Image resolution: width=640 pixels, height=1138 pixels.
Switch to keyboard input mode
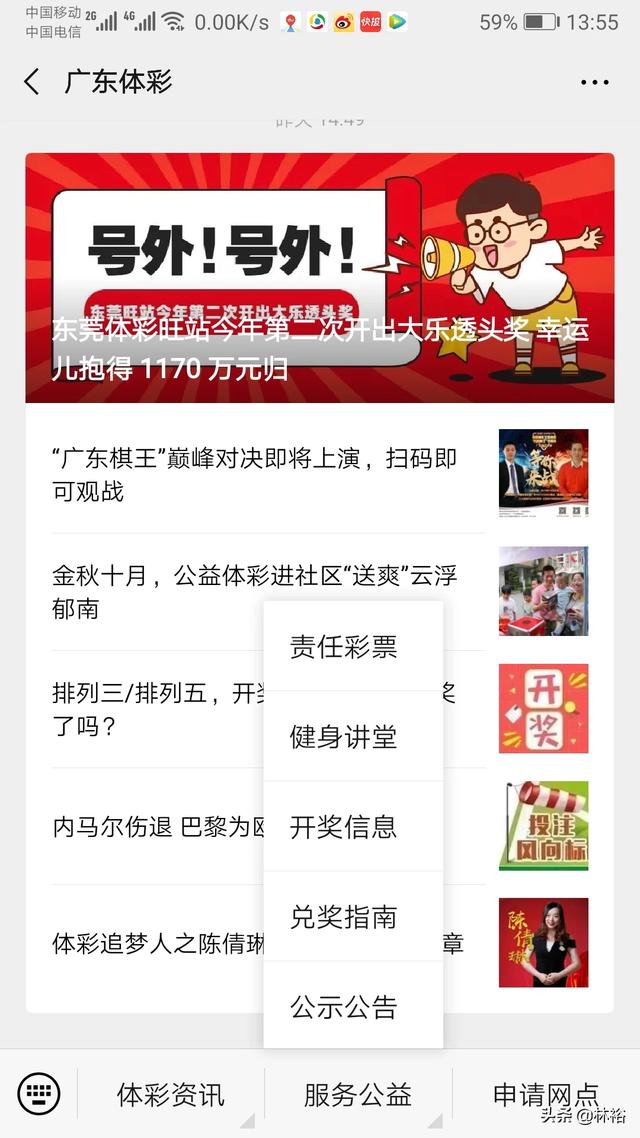(39, 1093)
